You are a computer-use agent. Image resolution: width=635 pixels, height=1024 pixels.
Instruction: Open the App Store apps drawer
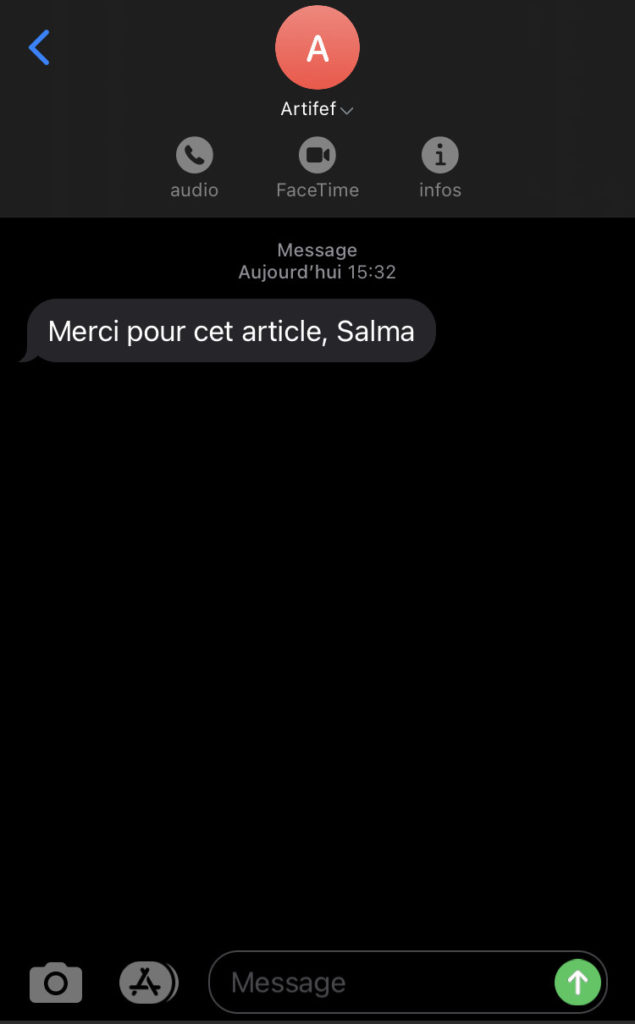pyautogui.click(x=147, y=982)
